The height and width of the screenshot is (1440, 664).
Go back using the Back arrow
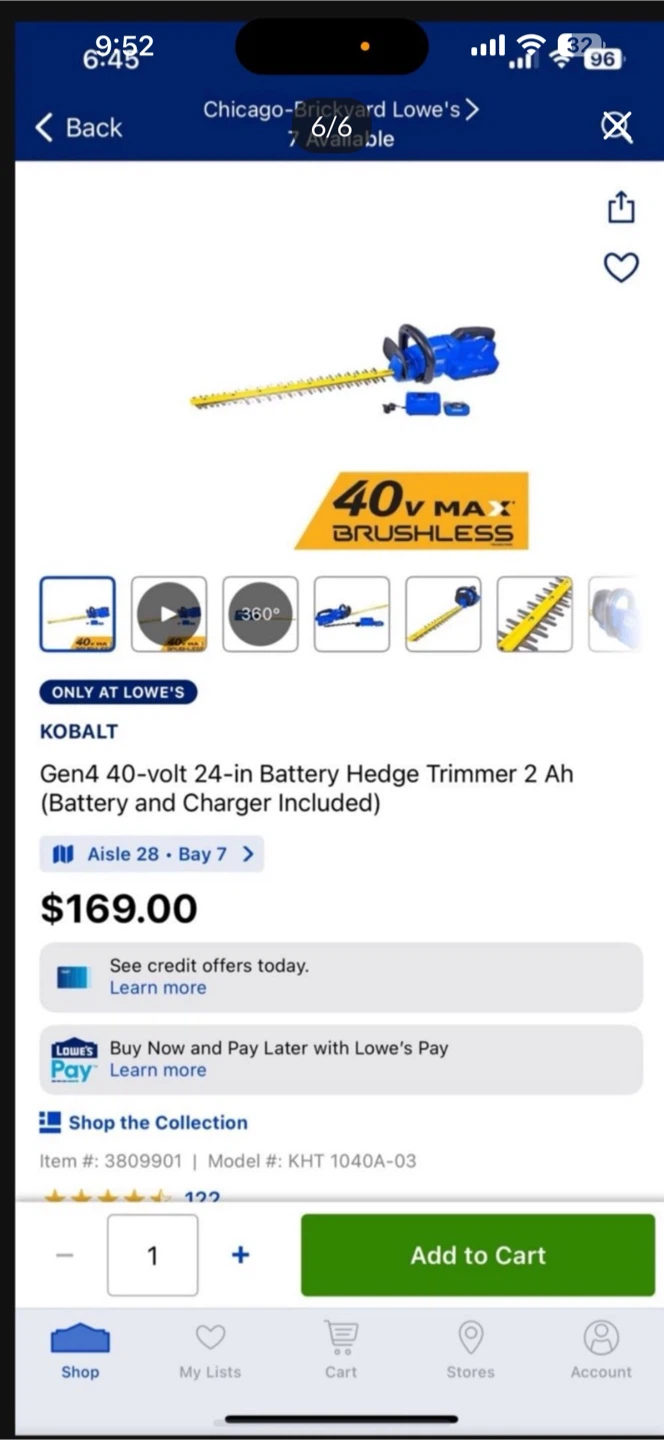78,127
